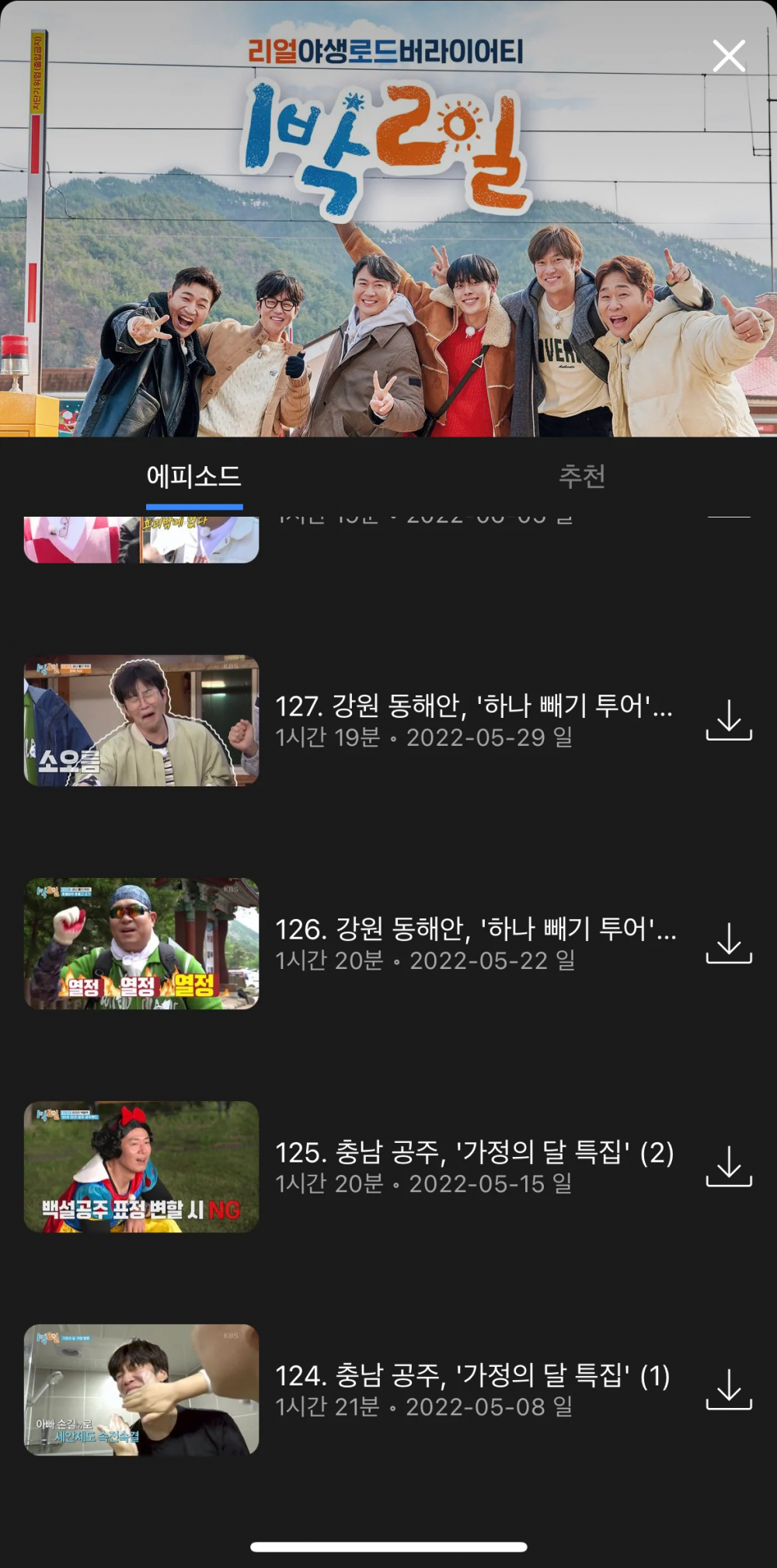This screenshot has height=1568, width=777.
Task: Switch to the 추천 tab
Action: [x=581, y=476]
